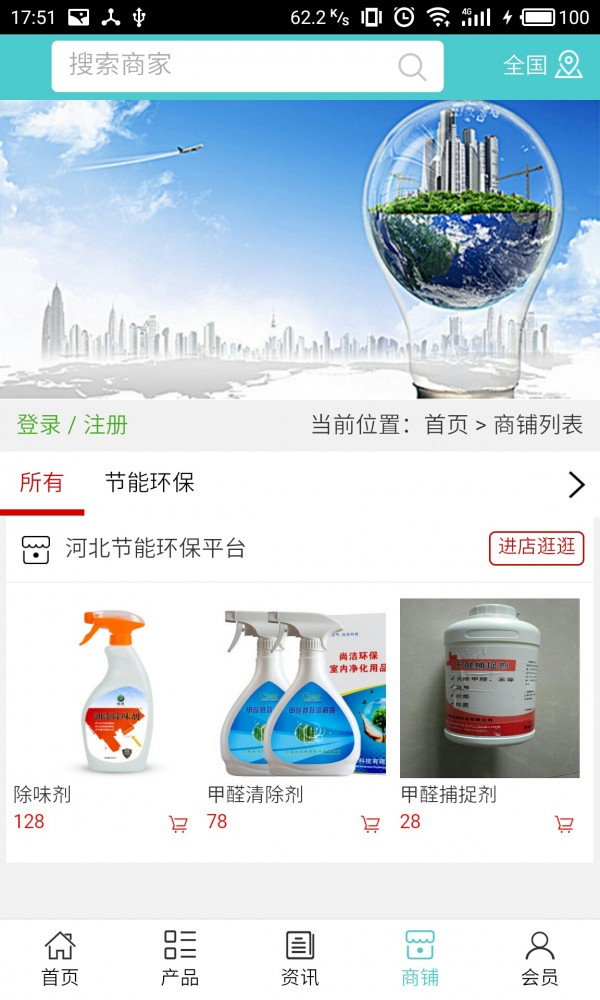
Task: Expand more categories with right arrow
Action: pos(576,485)
